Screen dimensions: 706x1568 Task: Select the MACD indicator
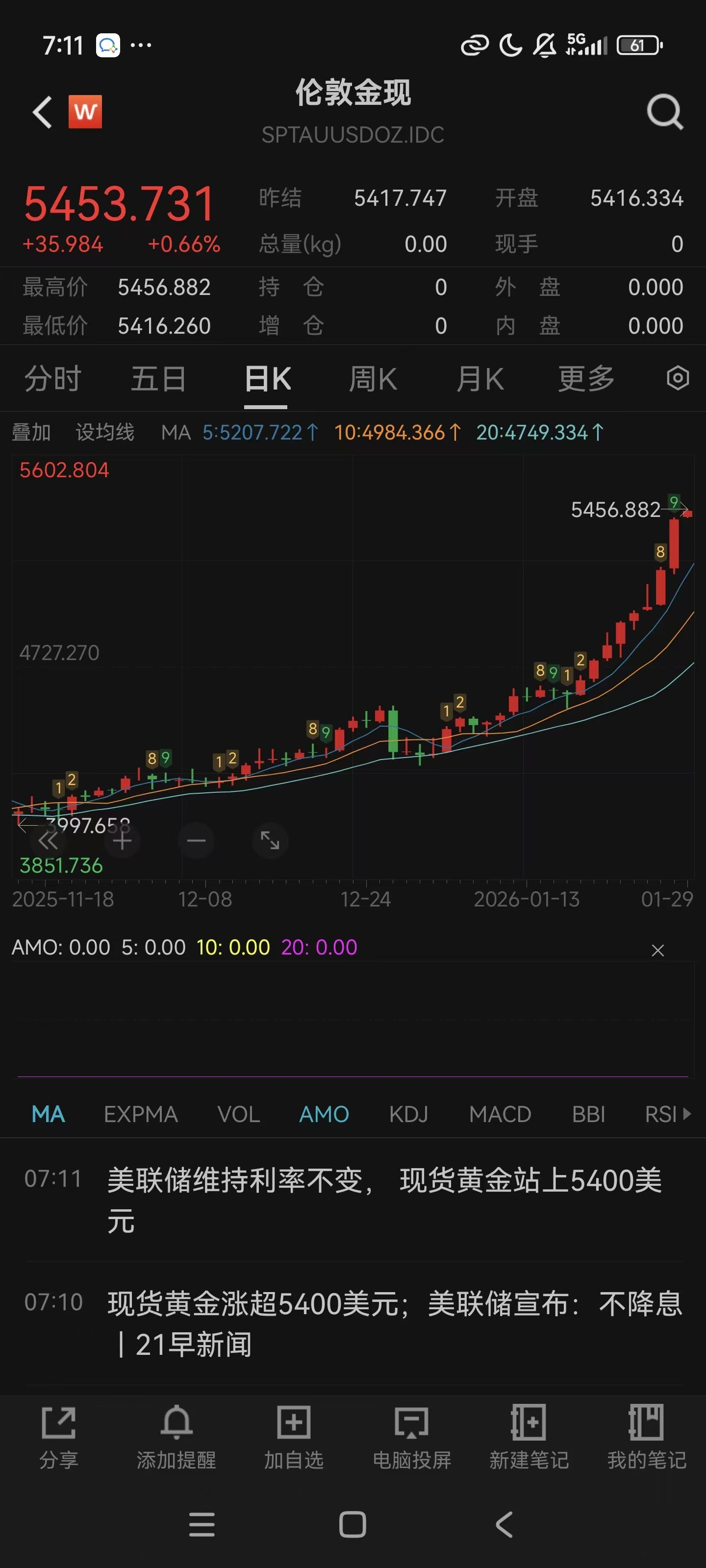tap(500, 1114)
